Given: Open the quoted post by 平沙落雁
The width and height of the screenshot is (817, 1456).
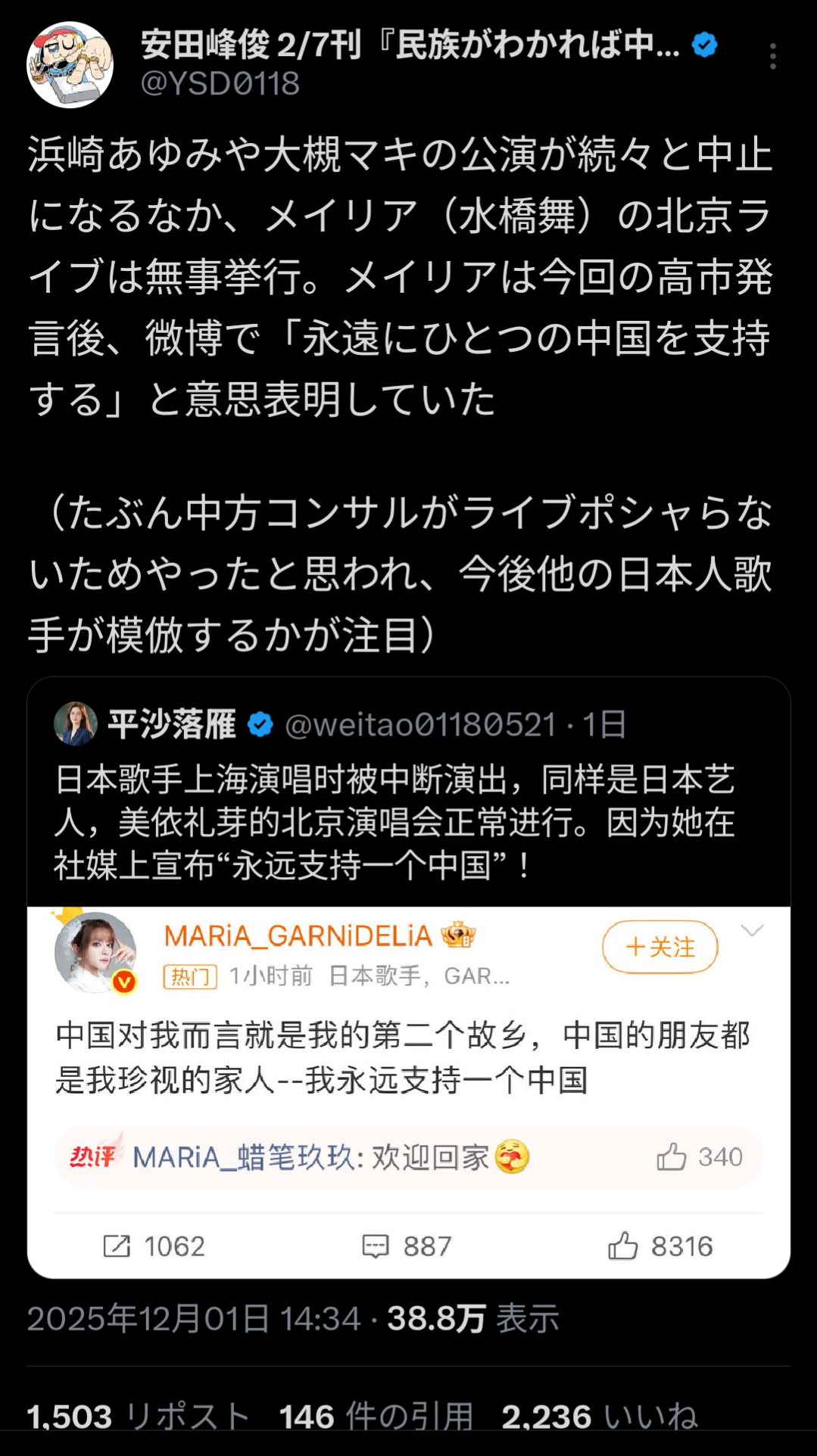Looking at the screenshot, I should tap(394, 821).
